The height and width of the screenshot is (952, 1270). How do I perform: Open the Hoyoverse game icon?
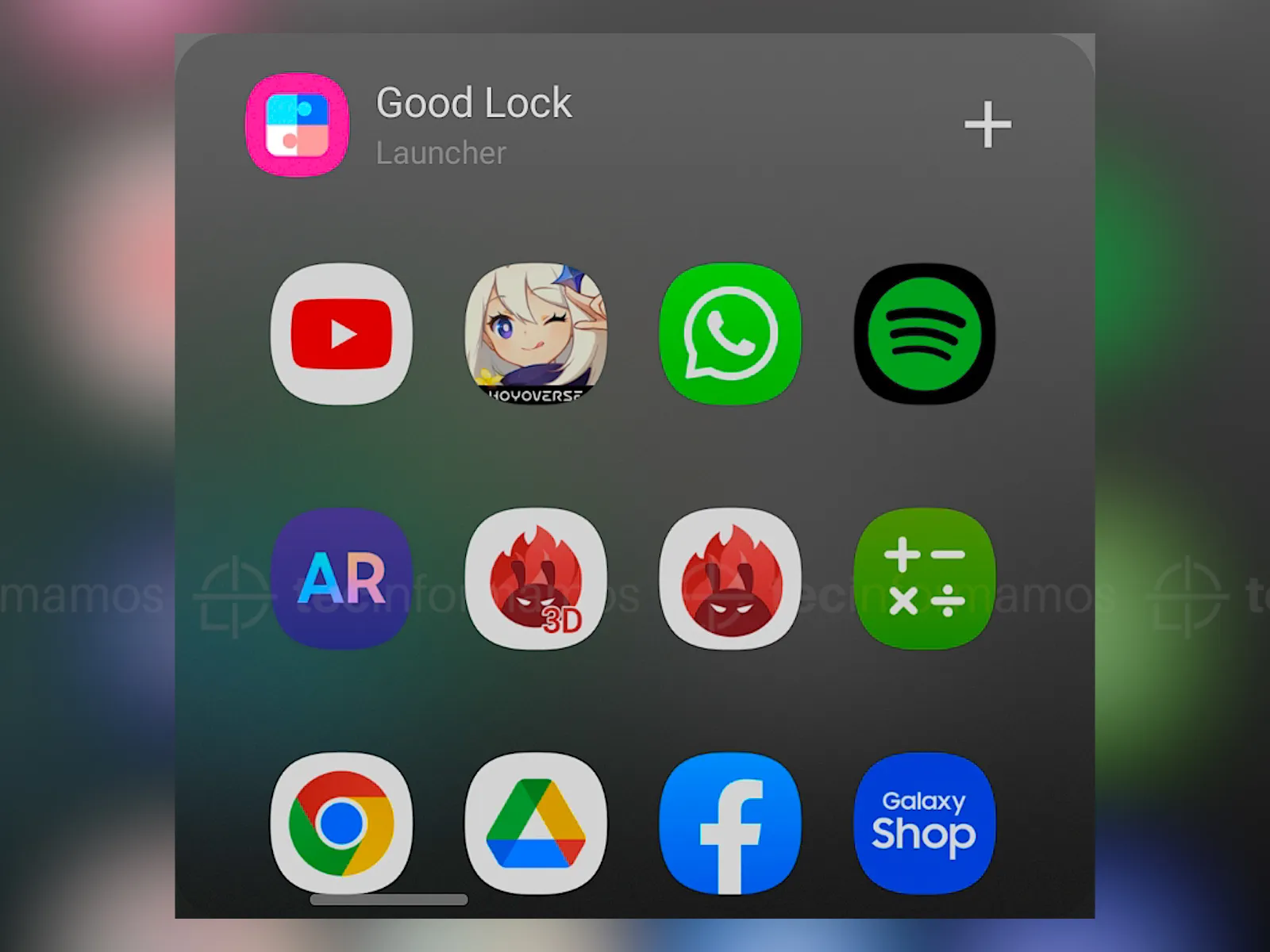pos(536,334)
